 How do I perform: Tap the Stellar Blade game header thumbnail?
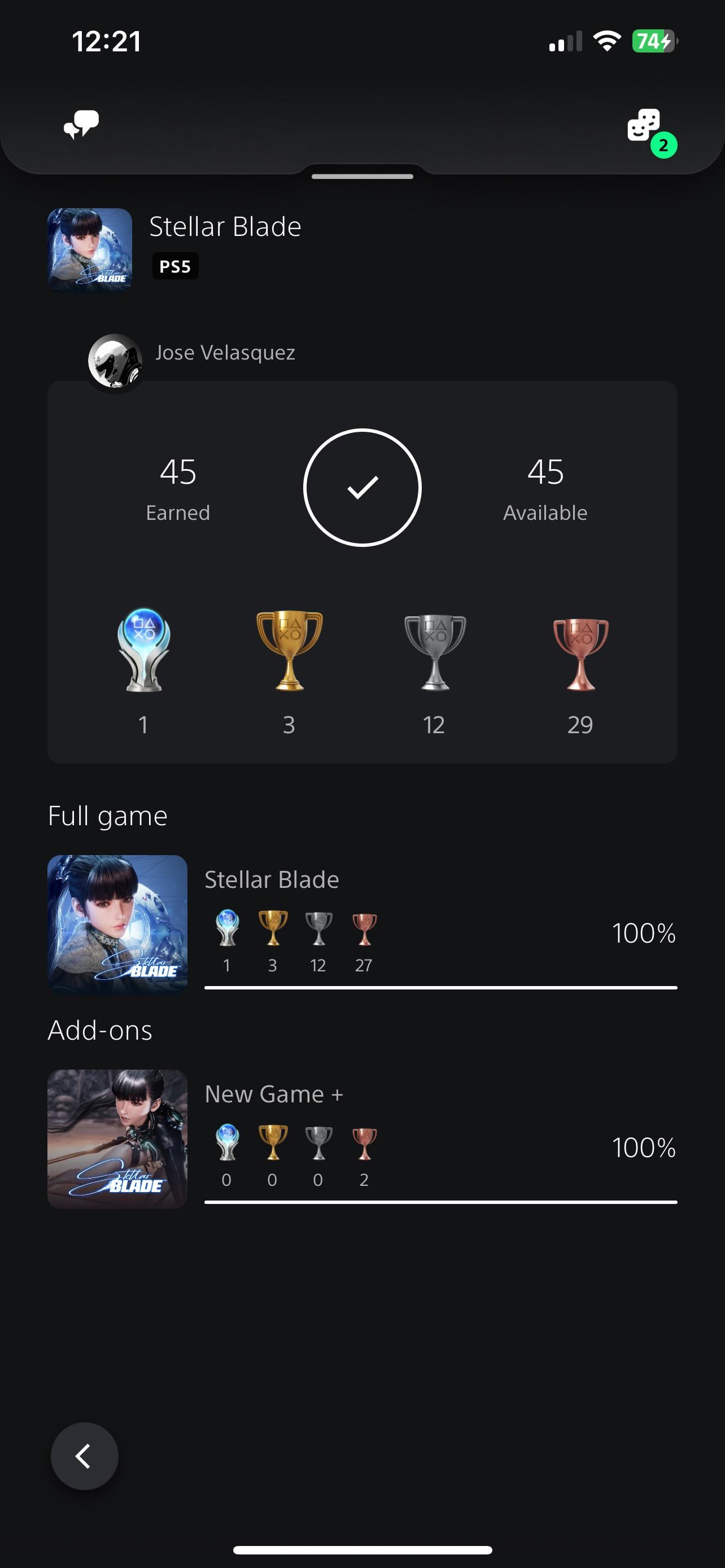point(90,250)
